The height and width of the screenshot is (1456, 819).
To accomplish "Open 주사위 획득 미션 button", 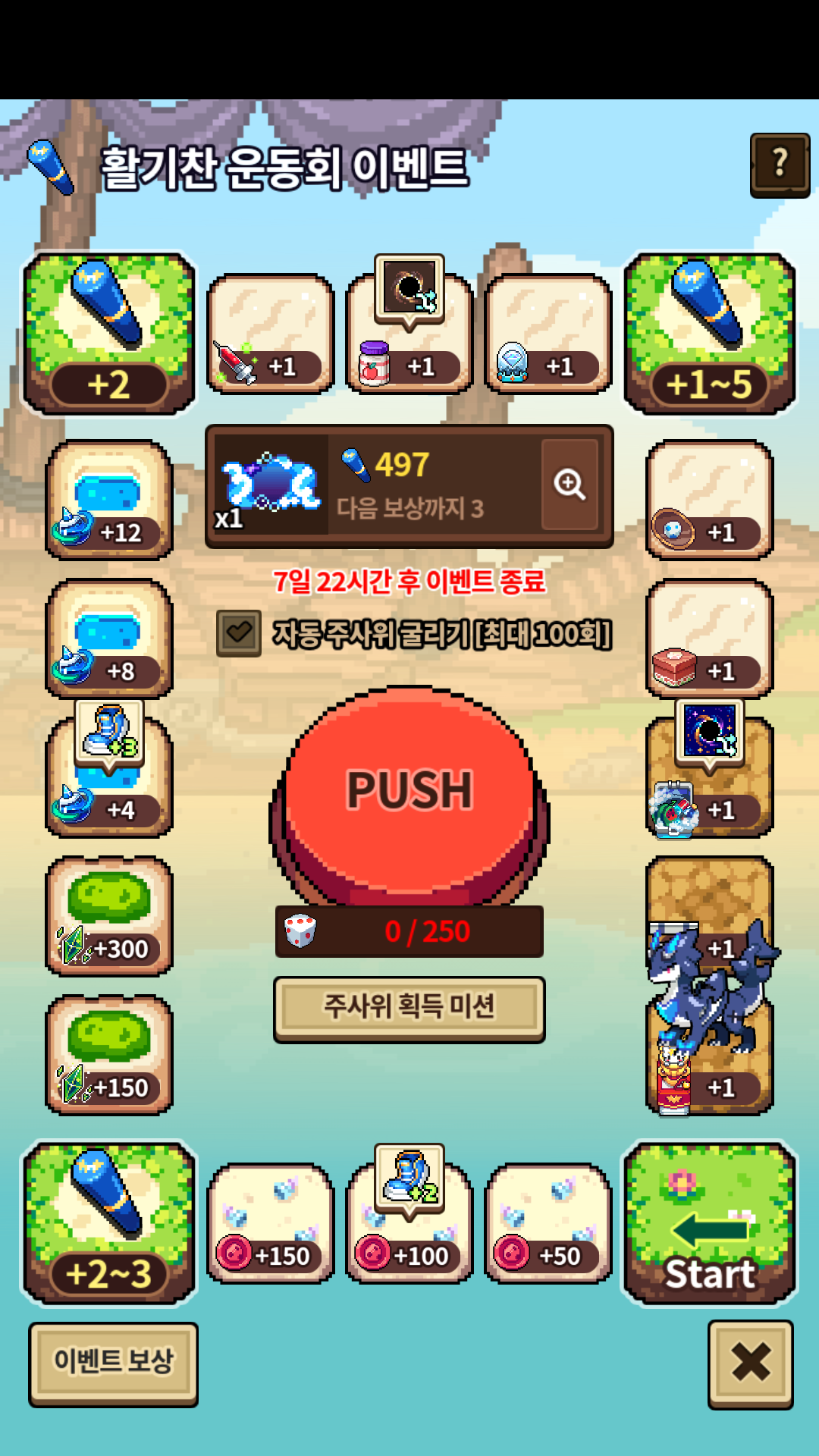I will pos(409,1008).
